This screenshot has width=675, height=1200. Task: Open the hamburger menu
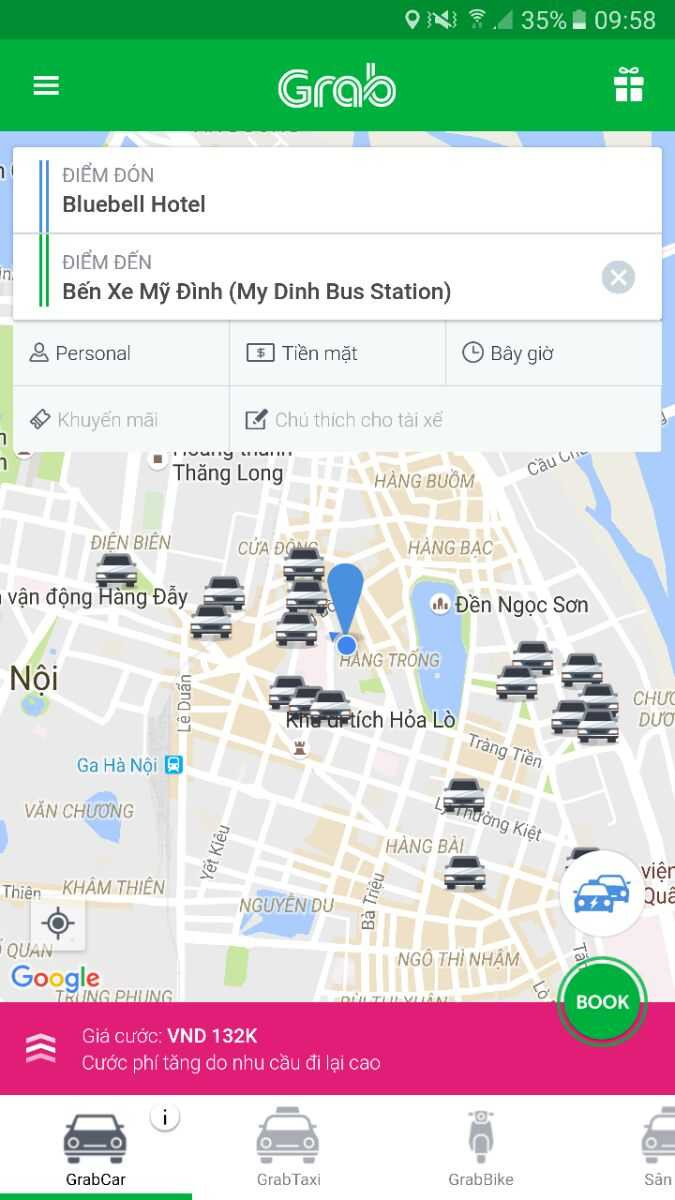pos(46,86)
